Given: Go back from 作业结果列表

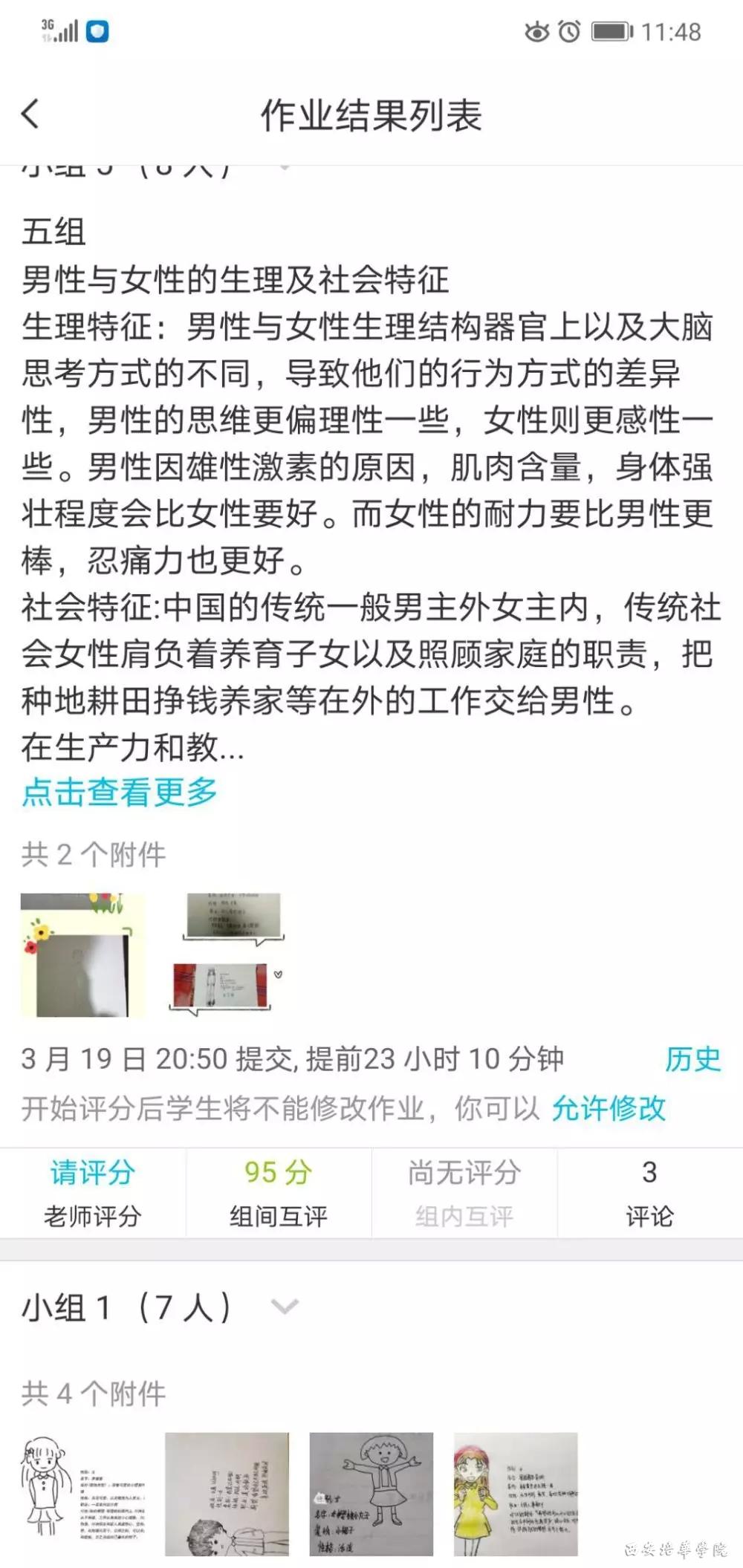Looking at the screenshot, I should point(30,114).
